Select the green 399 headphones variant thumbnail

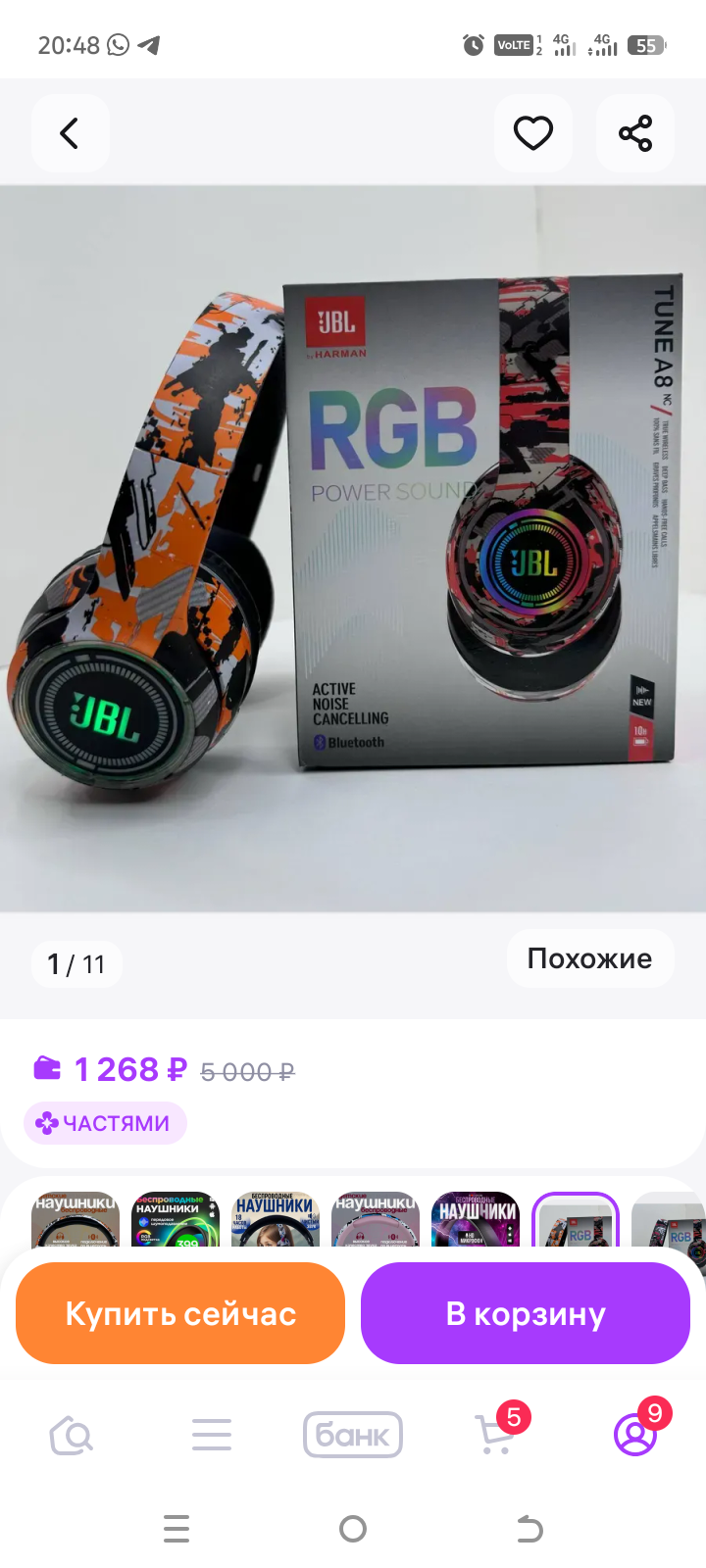[x=175, y=1220]
